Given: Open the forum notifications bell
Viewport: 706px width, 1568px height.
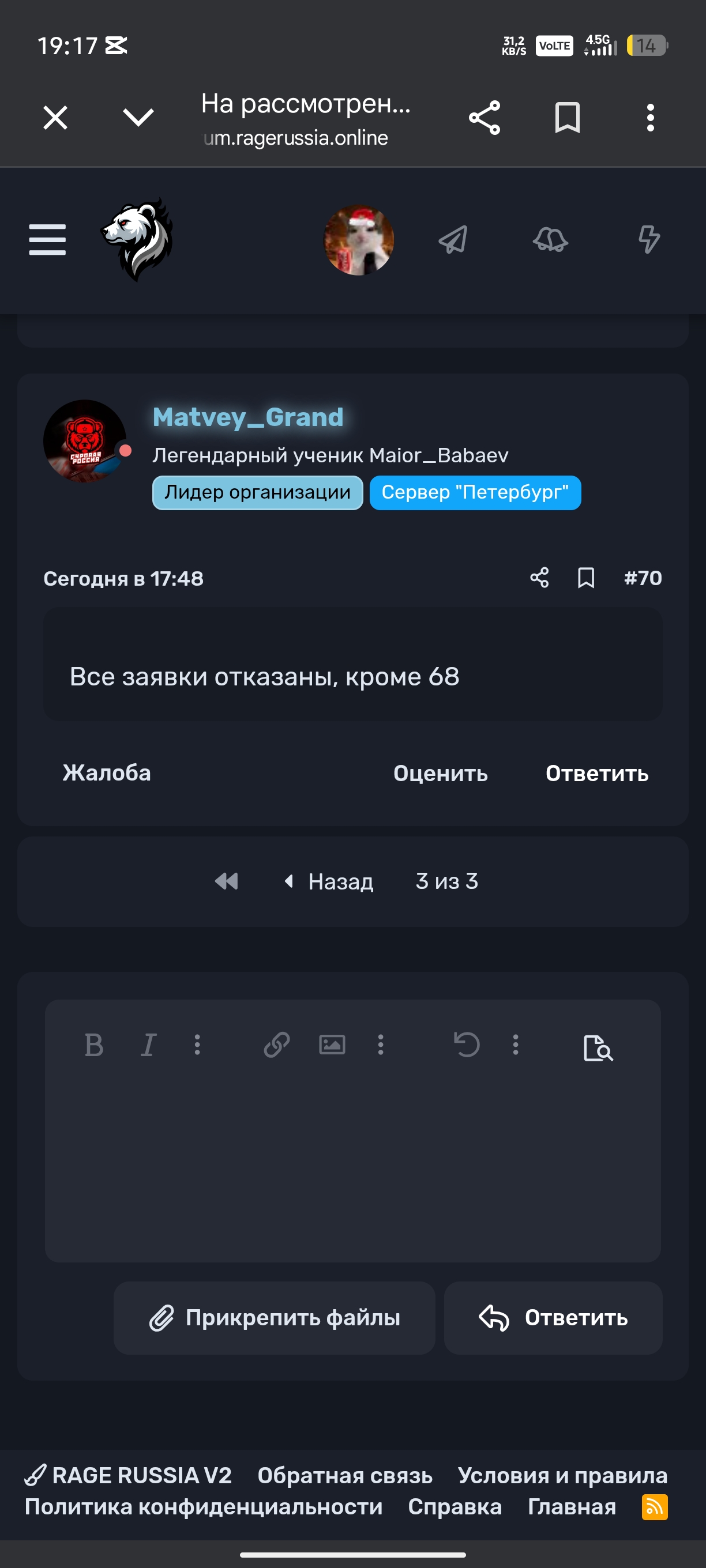Looking at the screenshot, I should coord(550,239).
